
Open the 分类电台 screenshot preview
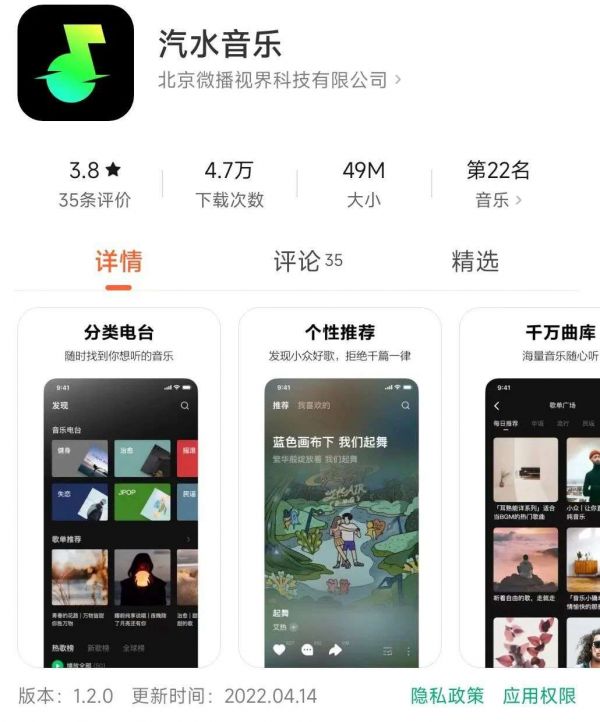(x=119, y=490)
